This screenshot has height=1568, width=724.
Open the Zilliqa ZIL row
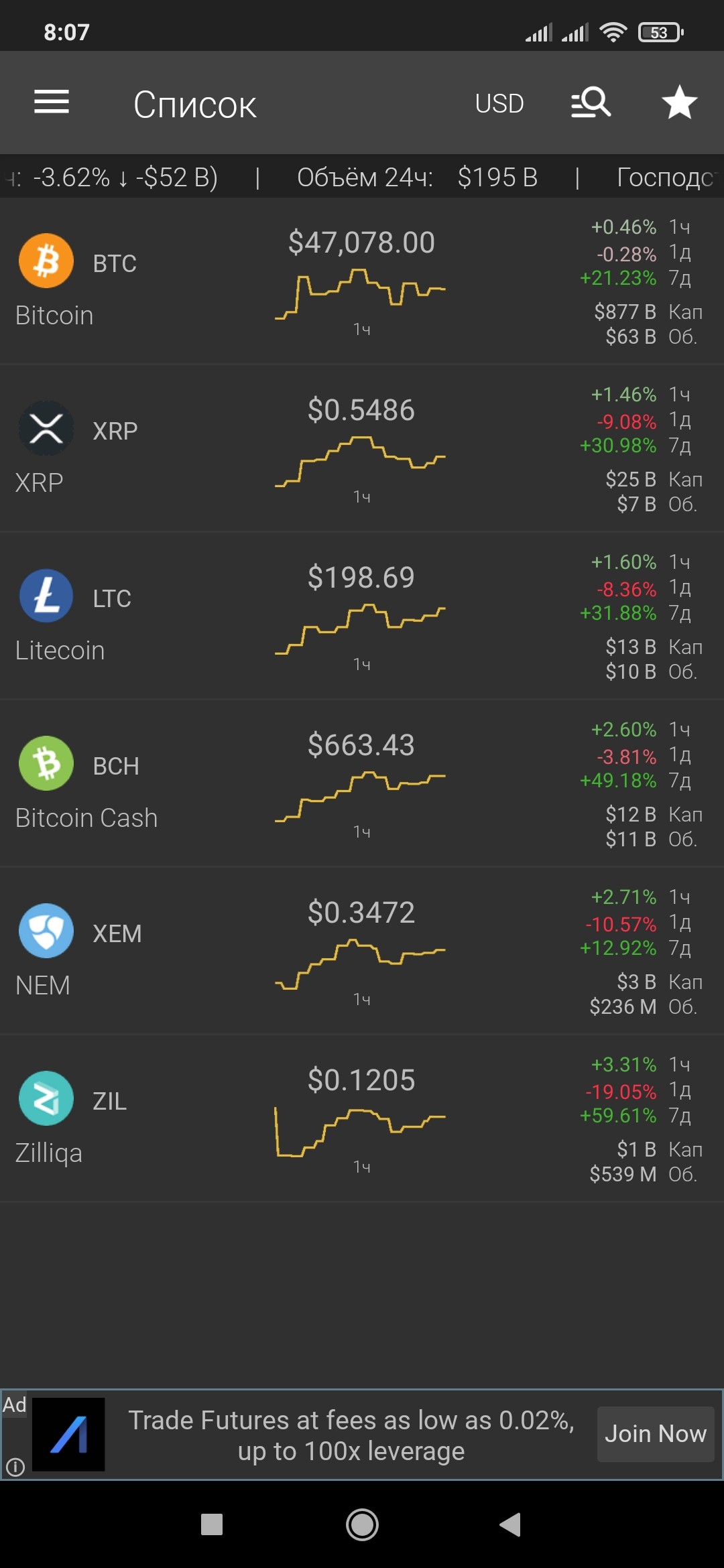pos(362,1119)
